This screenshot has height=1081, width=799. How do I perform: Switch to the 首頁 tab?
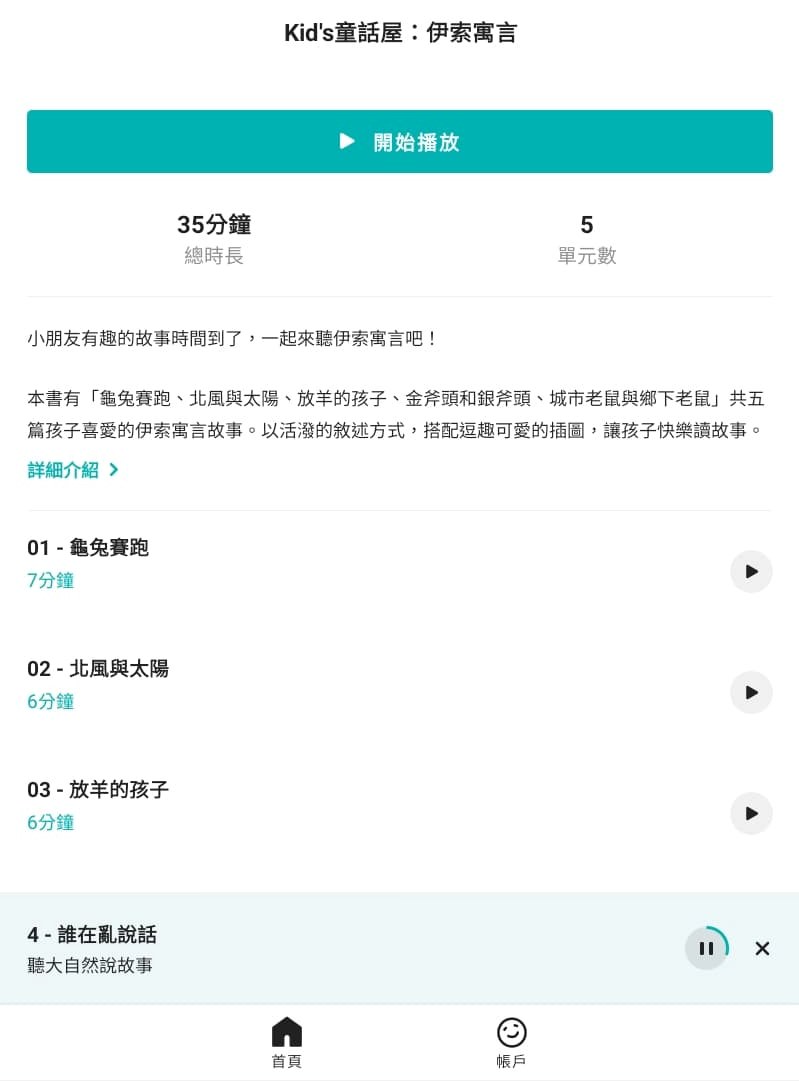point(287,1040)
